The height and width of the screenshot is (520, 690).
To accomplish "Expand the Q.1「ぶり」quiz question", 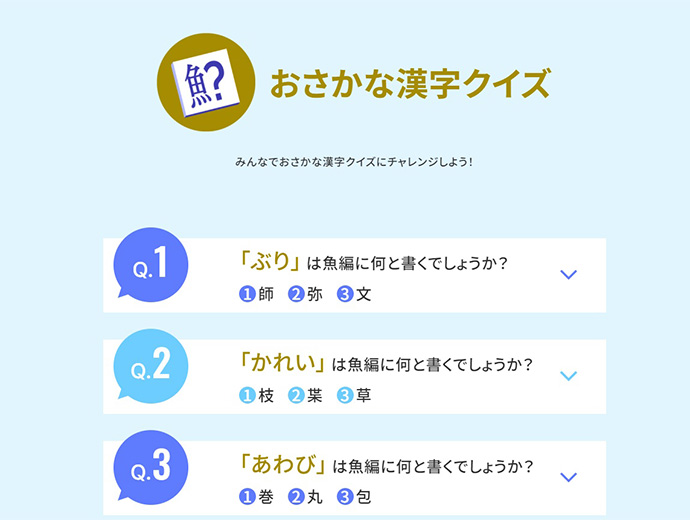I will 569,275.
